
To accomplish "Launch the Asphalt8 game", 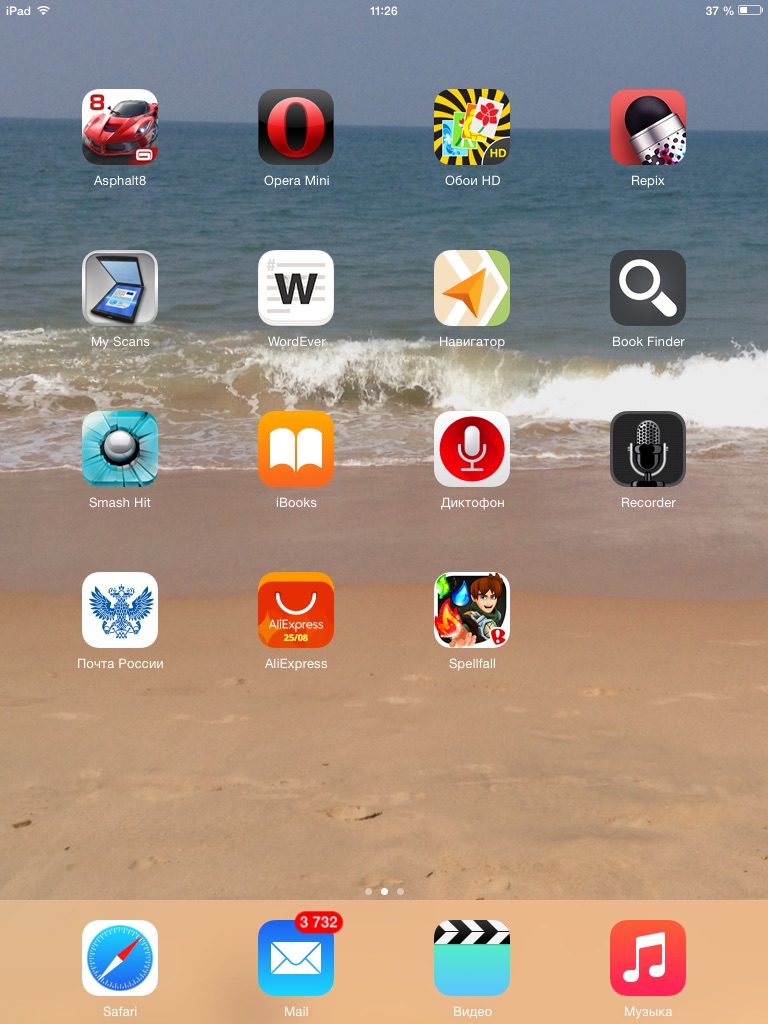I will [120, 127].
